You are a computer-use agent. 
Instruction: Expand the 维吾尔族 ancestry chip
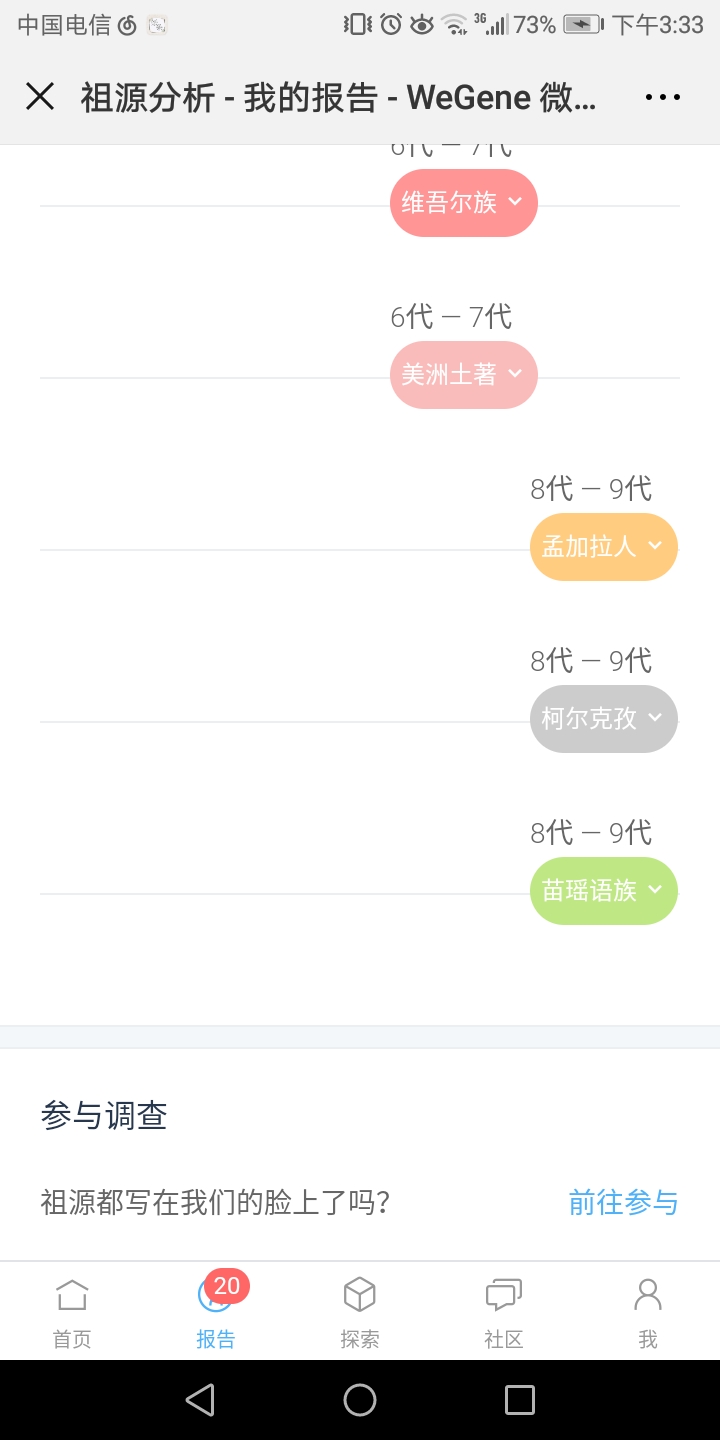pyautogui.click(x=464, y=203)
